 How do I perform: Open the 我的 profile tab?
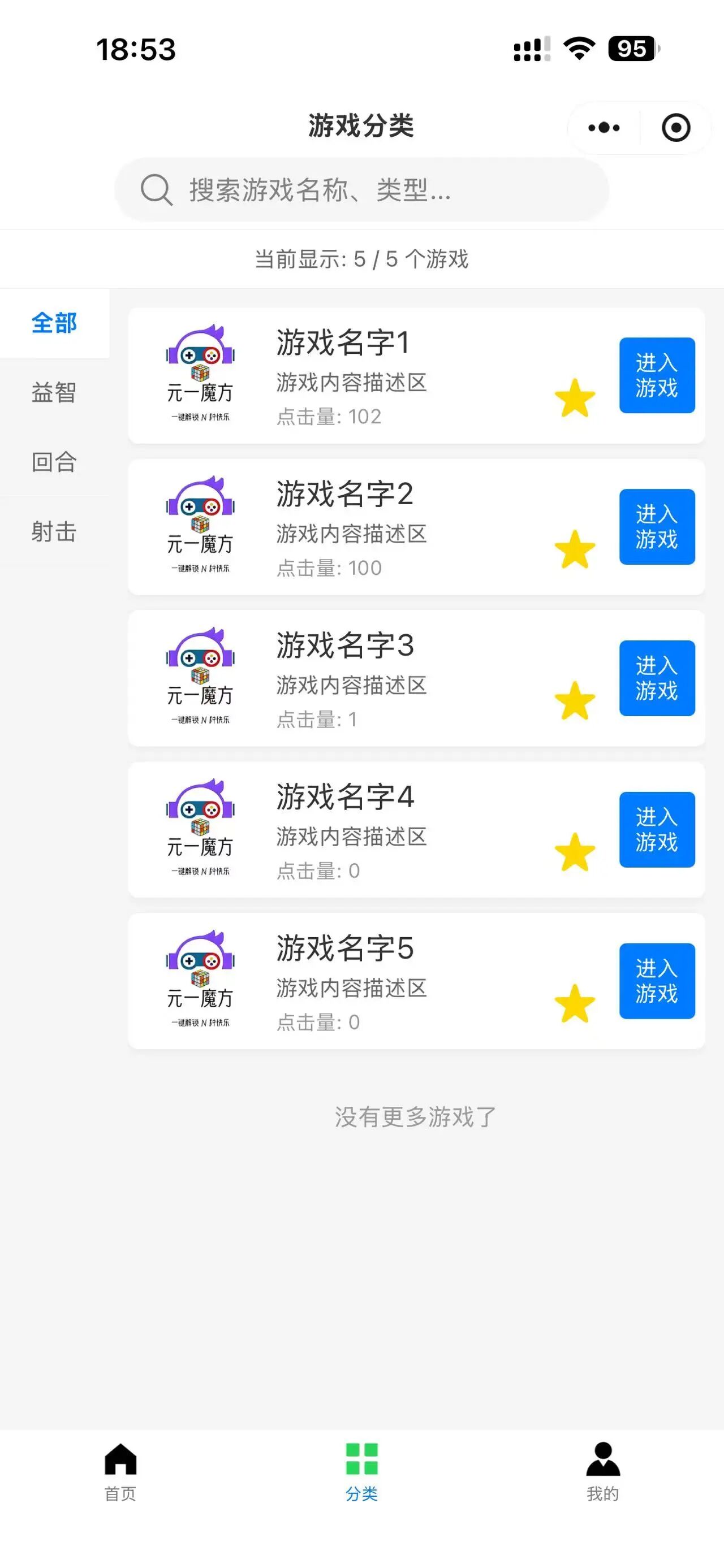click(x=603, y=1472)
